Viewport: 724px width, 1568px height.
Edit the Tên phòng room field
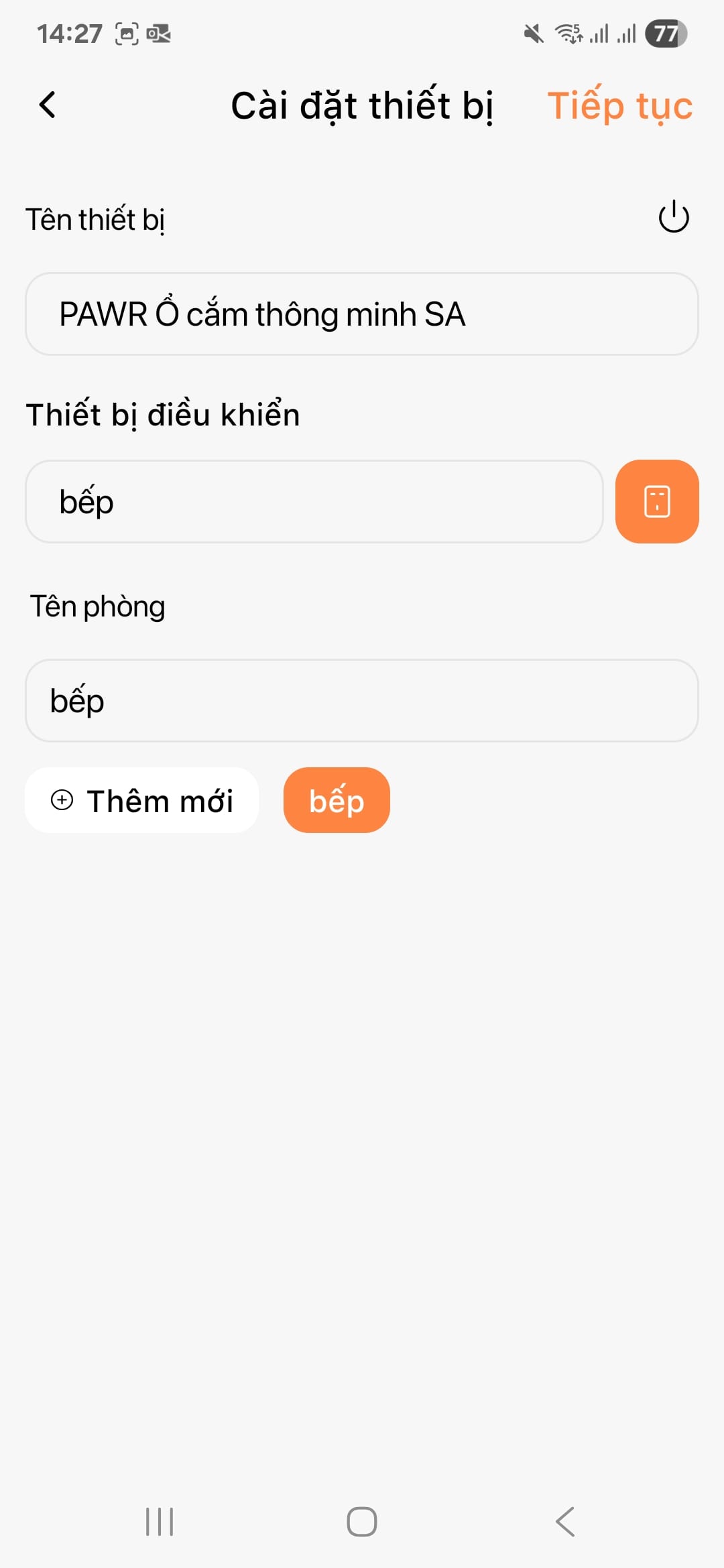(362, 700)
